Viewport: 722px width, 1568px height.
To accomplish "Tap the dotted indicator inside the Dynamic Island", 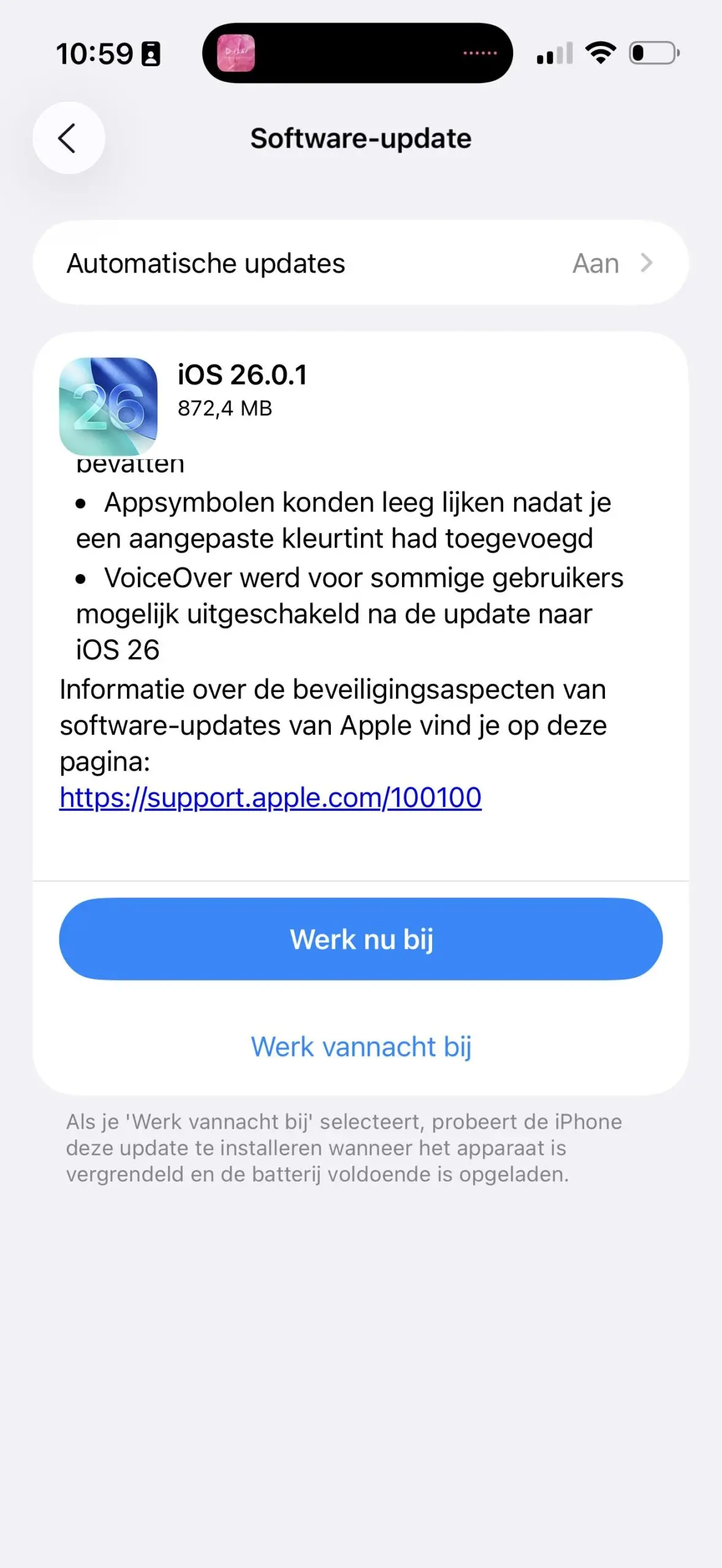I will click(x=480, y=53).
